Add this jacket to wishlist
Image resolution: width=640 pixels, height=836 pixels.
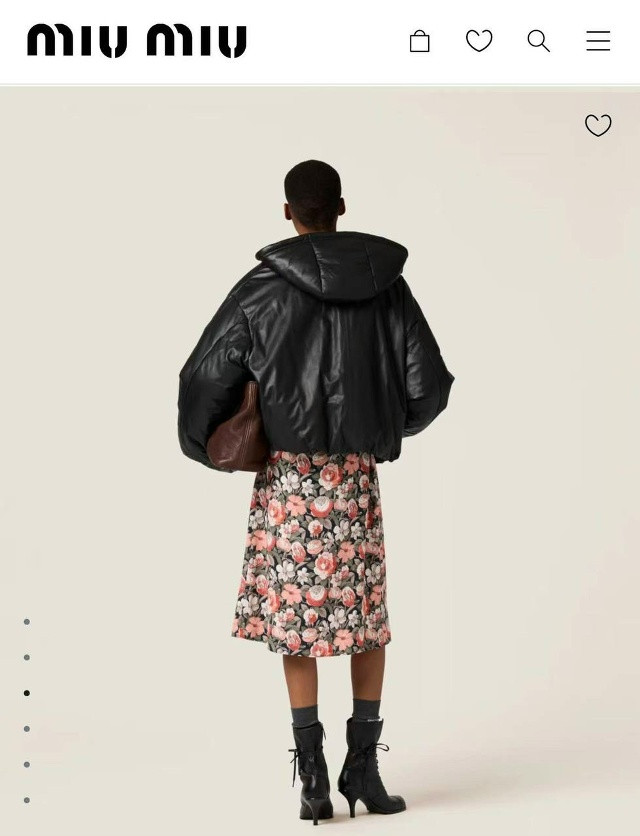[598, 125]
